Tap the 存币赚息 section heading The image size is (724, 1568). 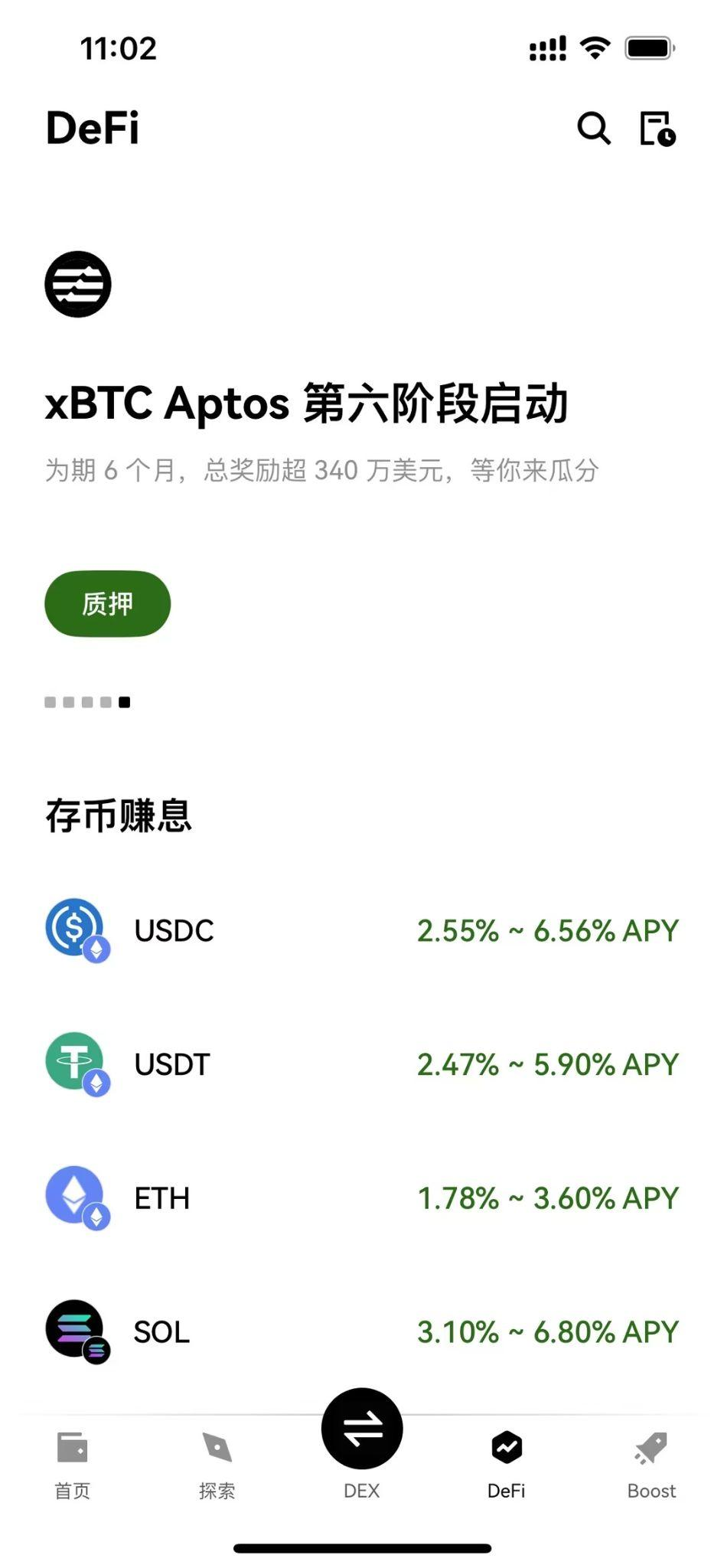coord(117,816)
